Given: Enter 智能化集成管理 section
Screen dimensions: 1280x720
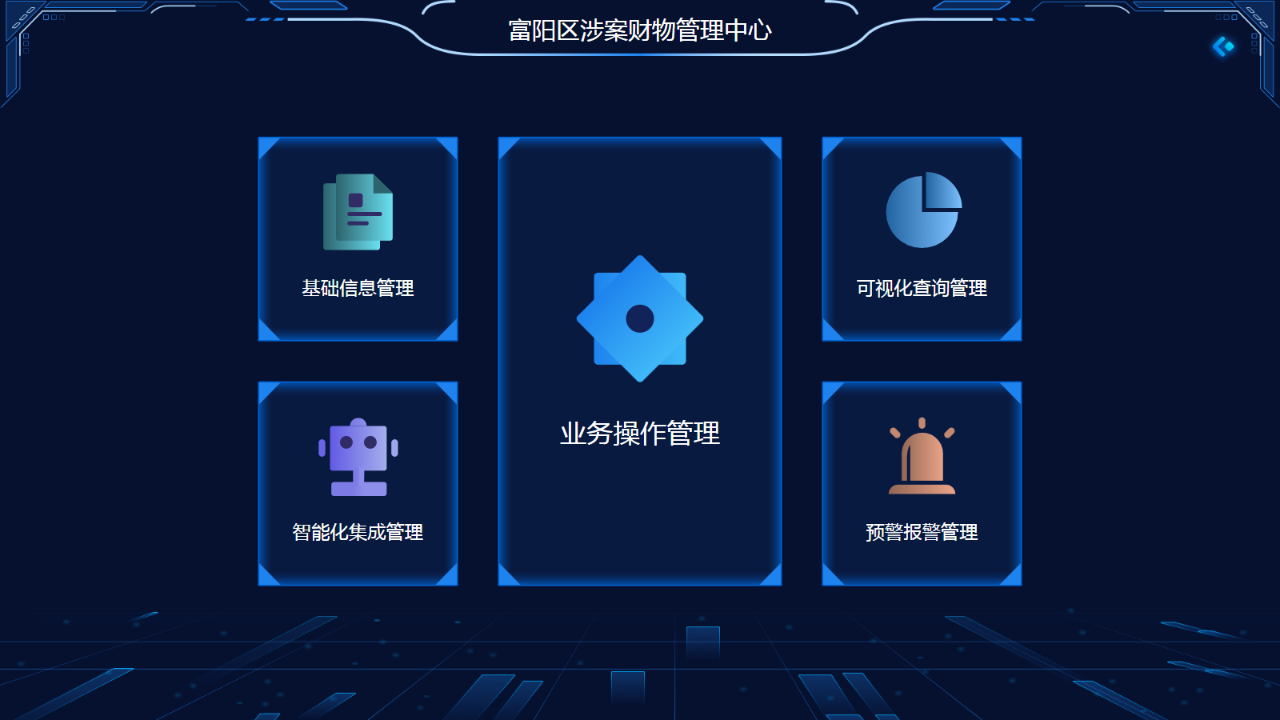Looking at the screenshot, I should (358, 483).
